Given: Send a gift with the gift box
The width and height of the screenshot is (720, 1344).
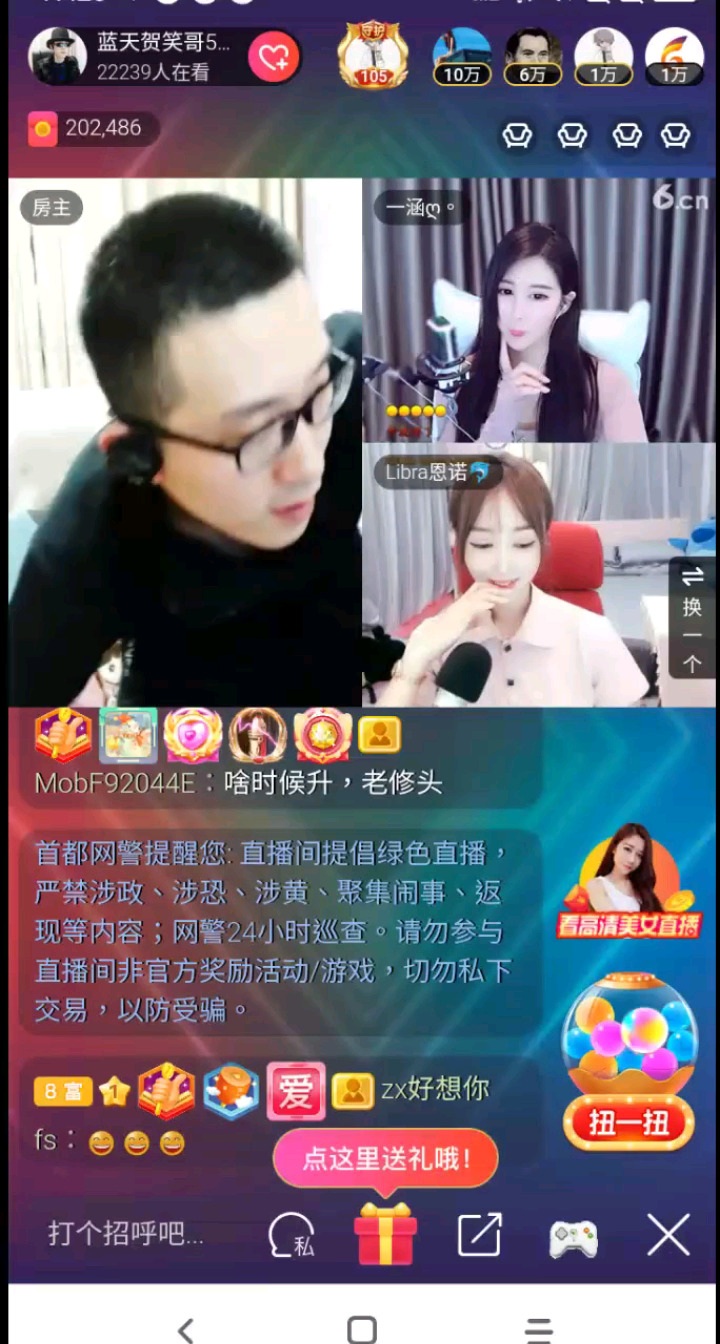Looking at the screenshot, I should (385, 1234).
